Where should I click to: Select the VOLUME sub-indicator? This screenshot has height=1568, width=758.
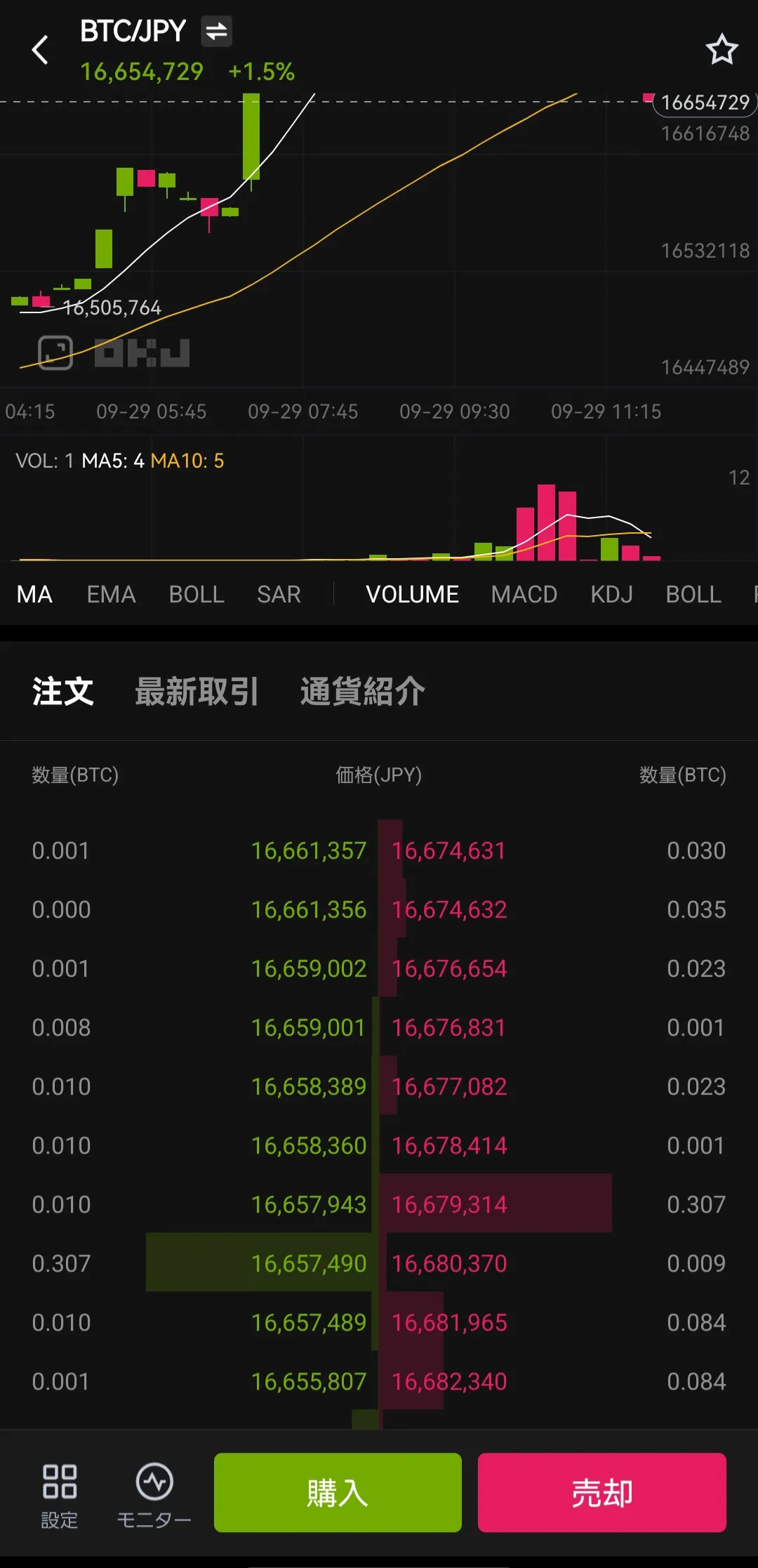[412, 595]
